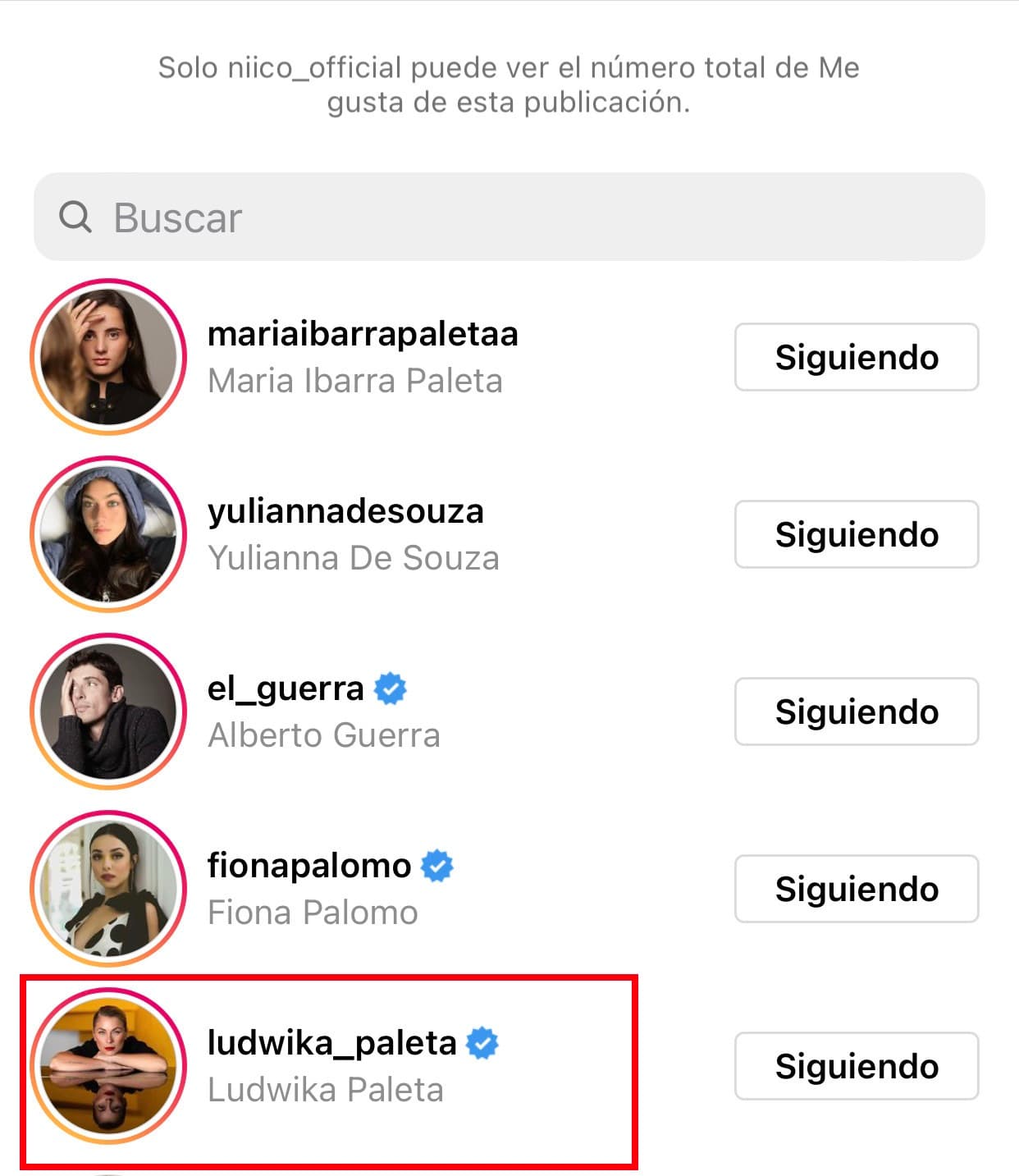Open fionapalomo's avatar with story ring
The image size is (1019, 1176).
[x=107, y=889]
